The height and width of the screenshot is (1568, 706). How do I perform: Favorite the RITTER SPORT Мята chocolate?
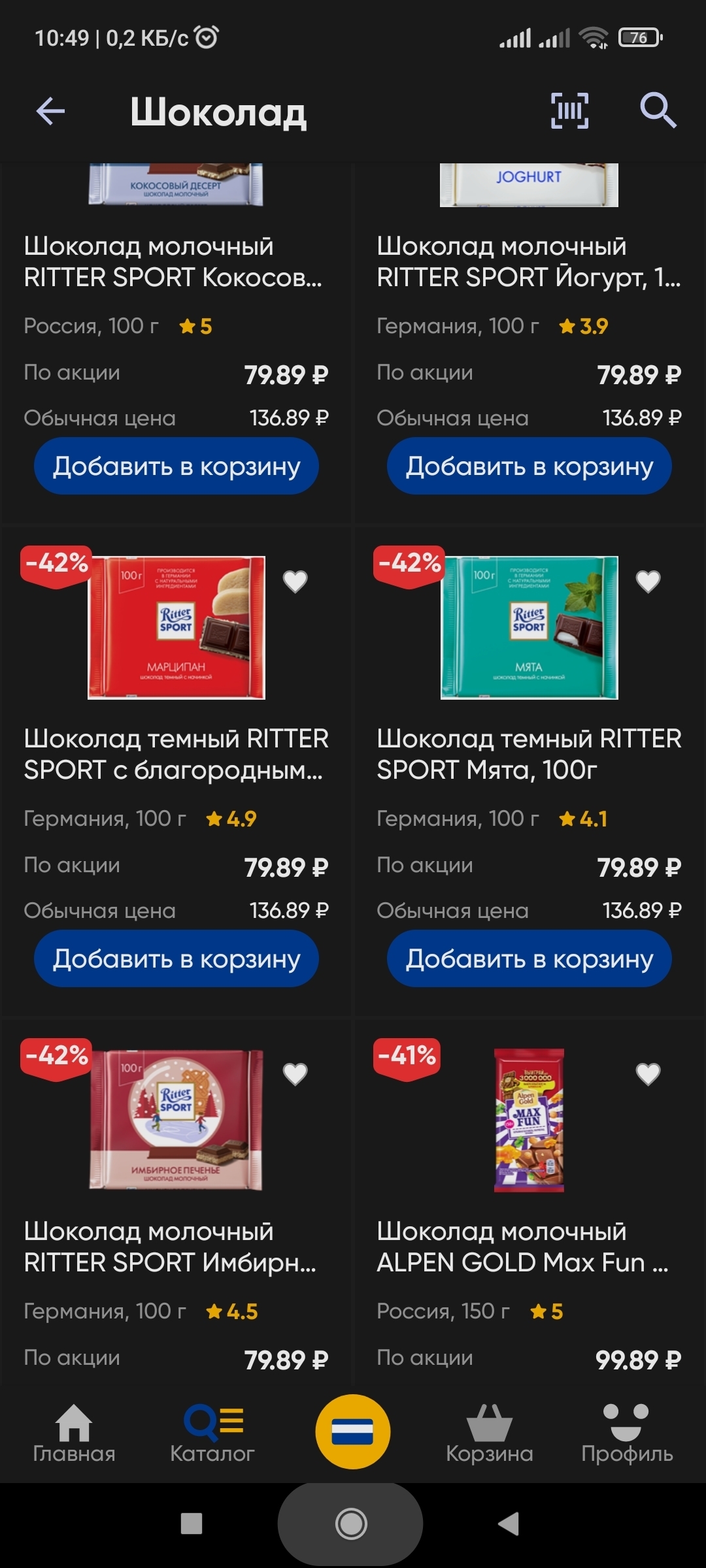tap(648, 581)
